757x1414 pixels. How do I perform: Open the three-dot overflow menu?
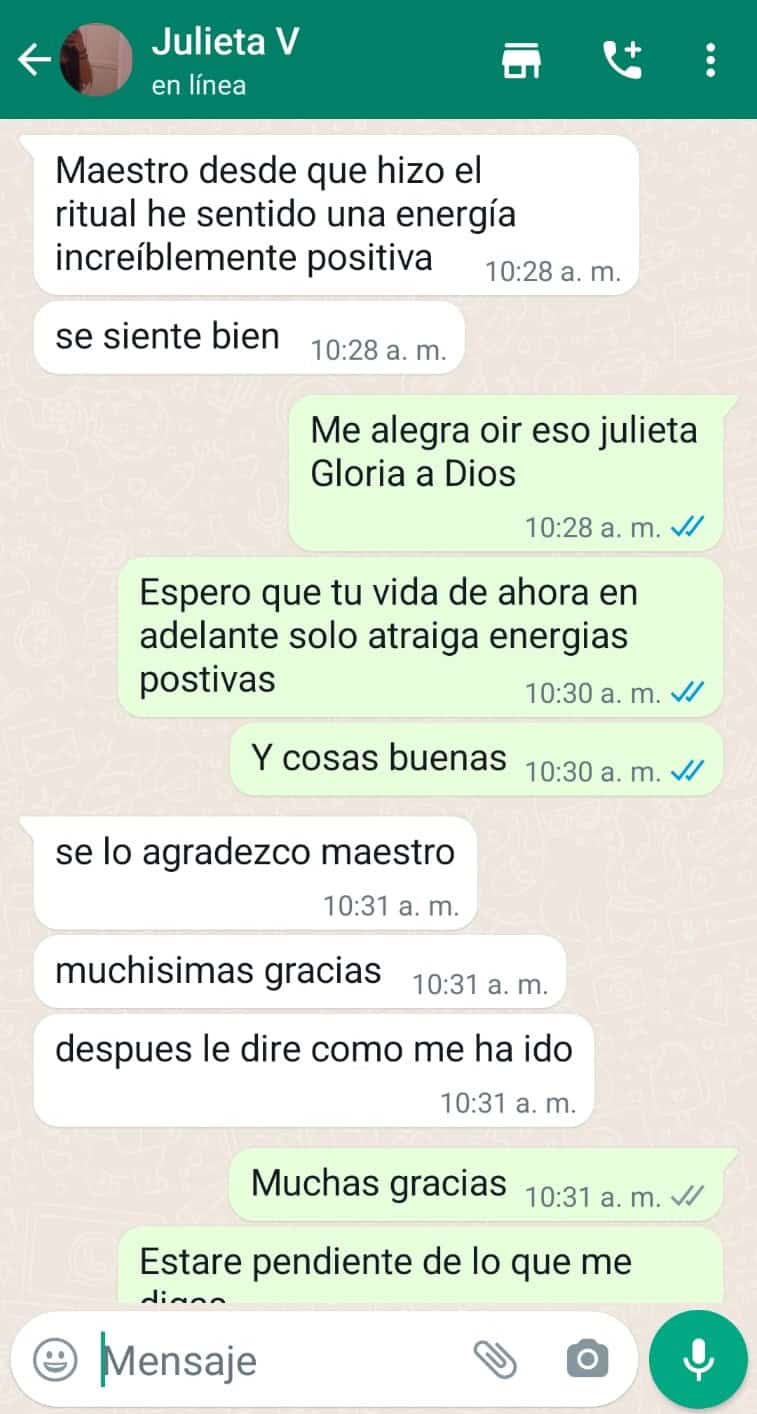tap(710, 60)
